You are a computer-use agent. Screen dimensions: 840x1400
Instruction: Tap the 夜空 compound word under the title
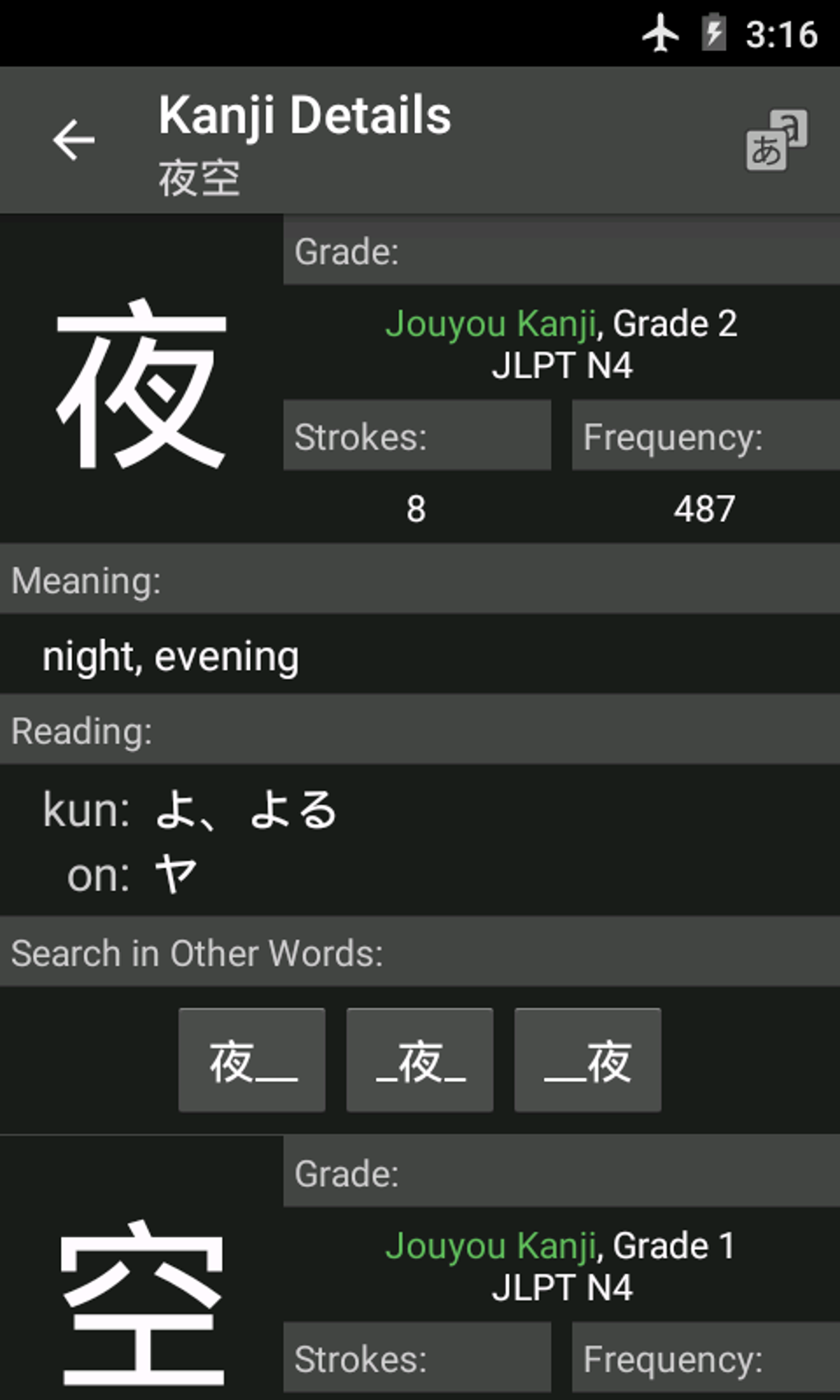pos(200,175)
